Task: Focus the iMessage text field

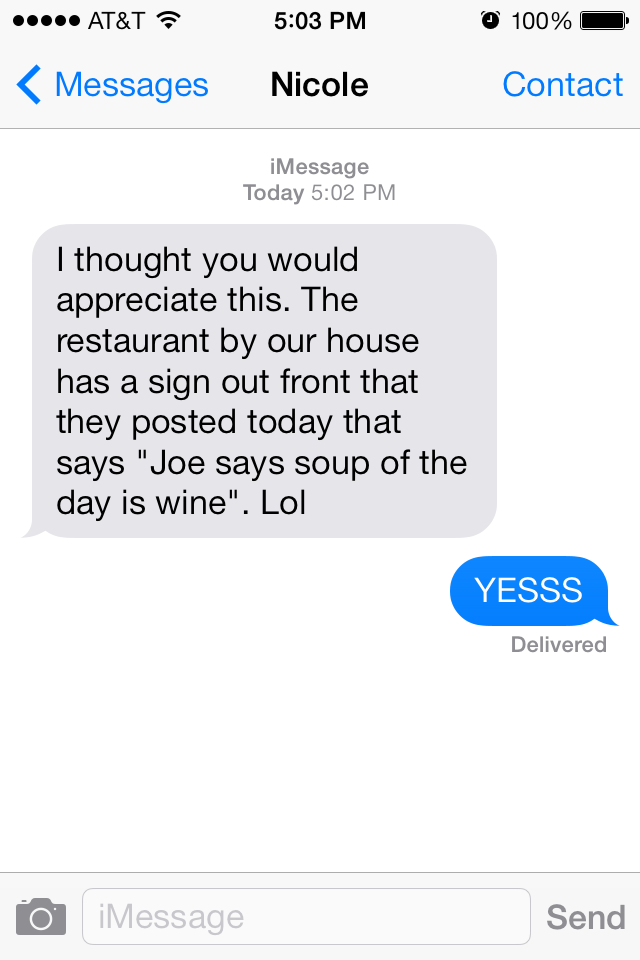Action: (x=305, y=917)
